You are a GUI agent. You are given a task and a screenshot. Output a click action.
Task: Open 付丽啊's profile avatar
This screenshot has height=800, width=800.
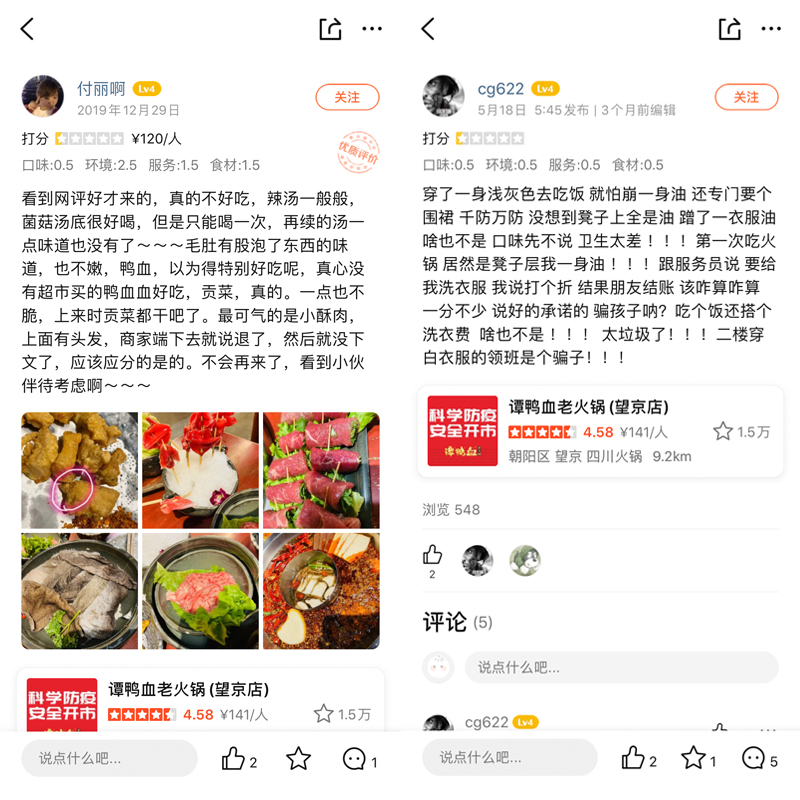(x=43, y=96)
